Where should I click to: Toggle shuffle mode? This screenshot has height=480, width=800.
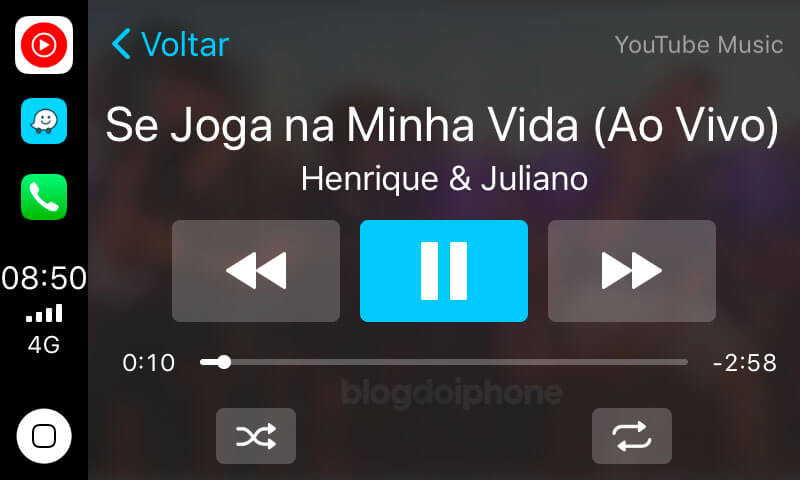[256, 436]
